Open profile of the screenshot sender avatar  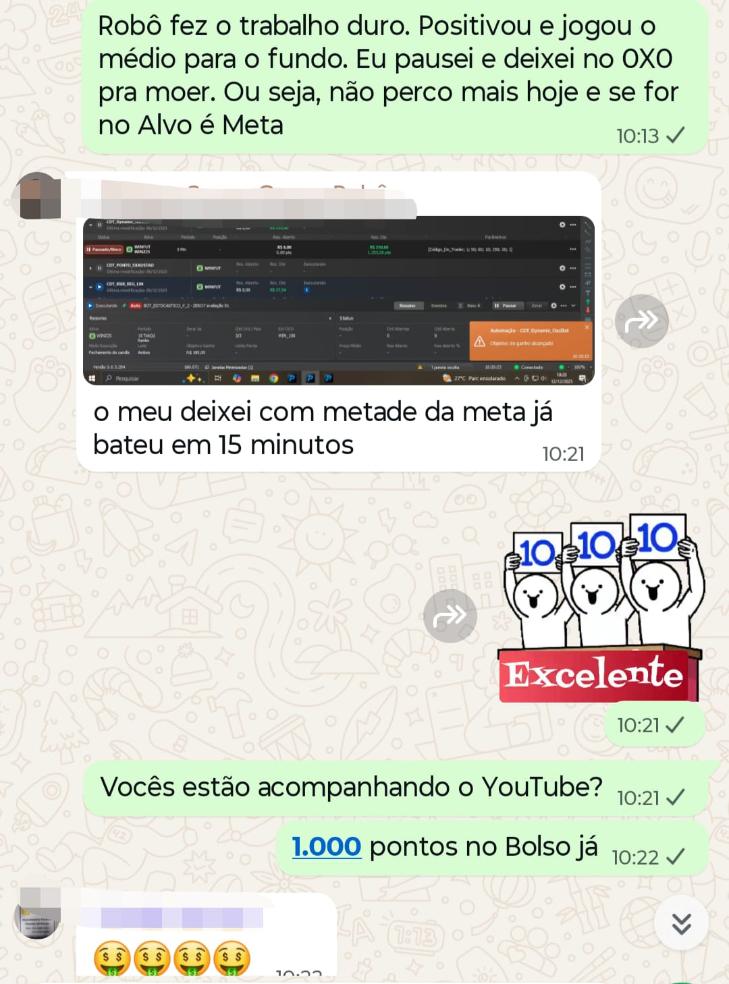pyautogui.click(x=38, y=197)
